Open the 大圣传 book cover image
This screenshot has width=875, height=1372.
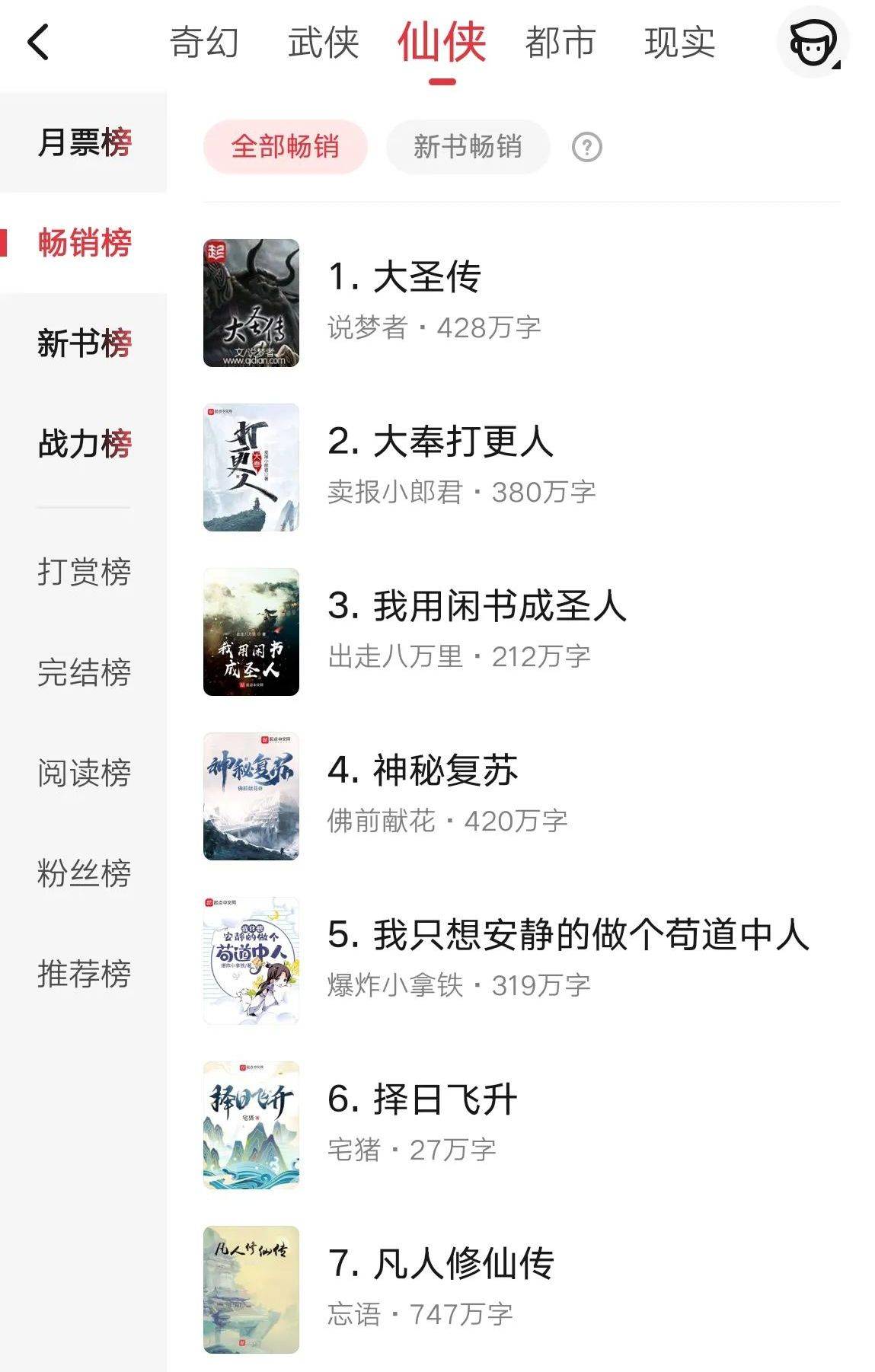pos(251,302)
